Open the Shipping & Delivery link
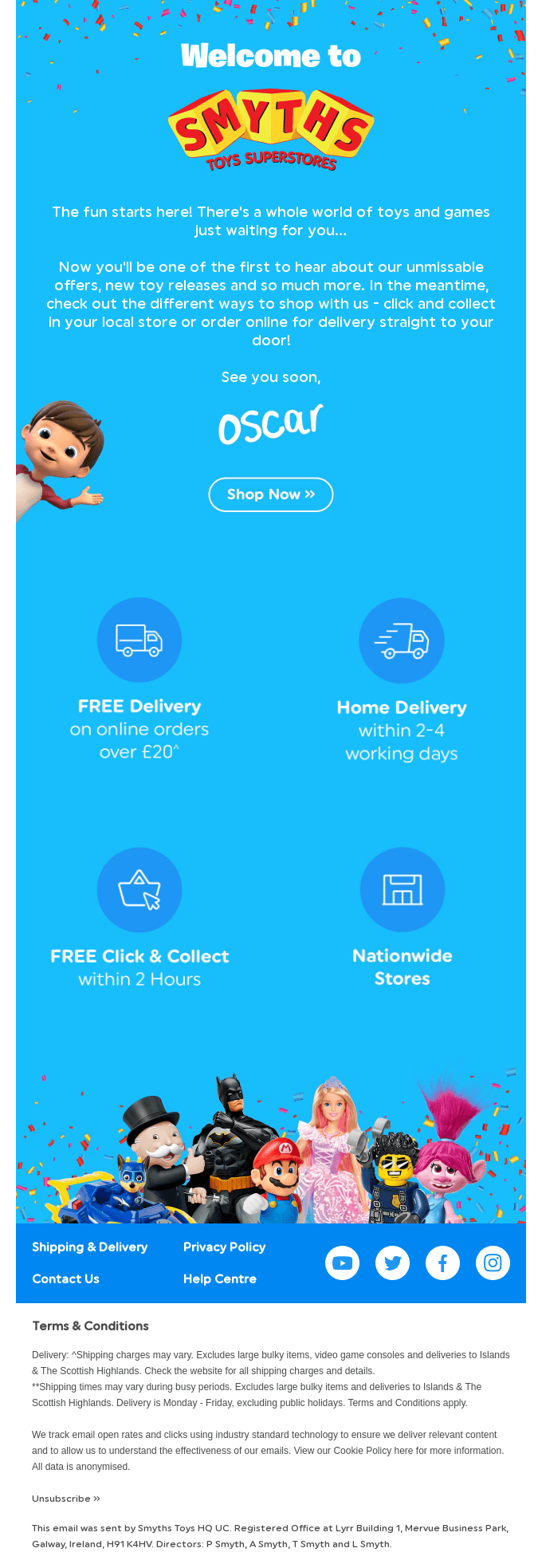 [90, 1247]
